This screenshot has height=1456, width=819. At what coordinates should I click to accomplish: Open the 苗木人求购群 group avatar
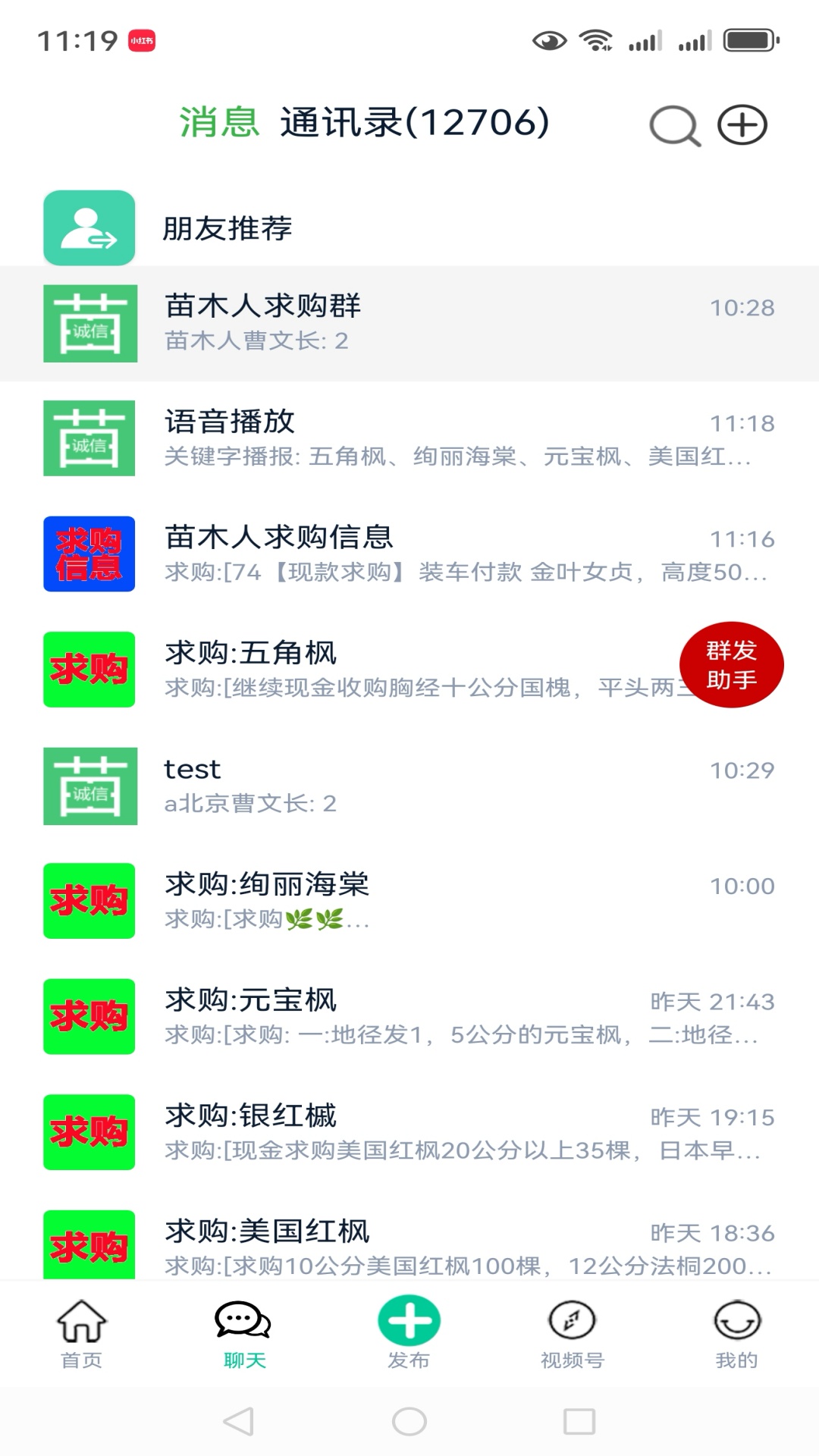(x=89, y=322)
